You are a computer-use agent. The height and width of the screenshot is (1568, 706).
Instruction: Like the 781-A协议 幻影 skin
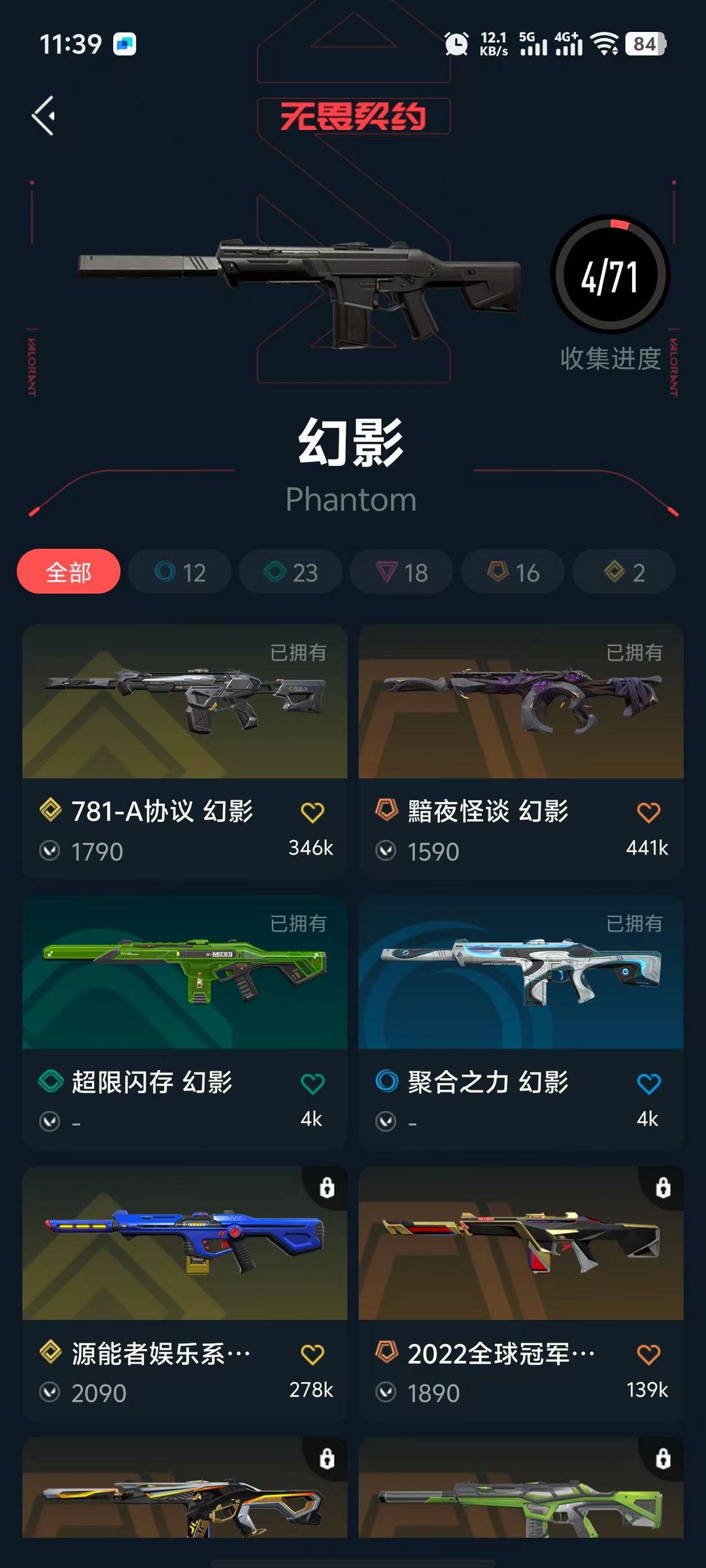point(312,812)
